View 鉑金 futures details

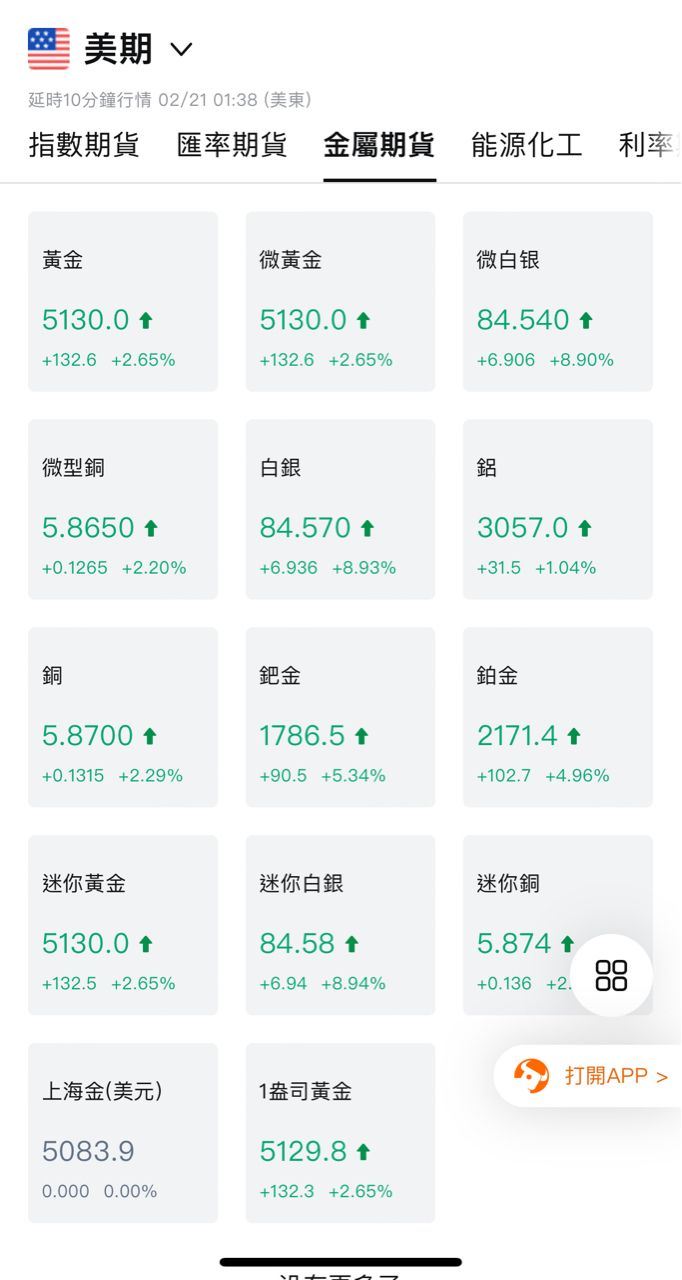pyautogui.click(x=557, y=717)
